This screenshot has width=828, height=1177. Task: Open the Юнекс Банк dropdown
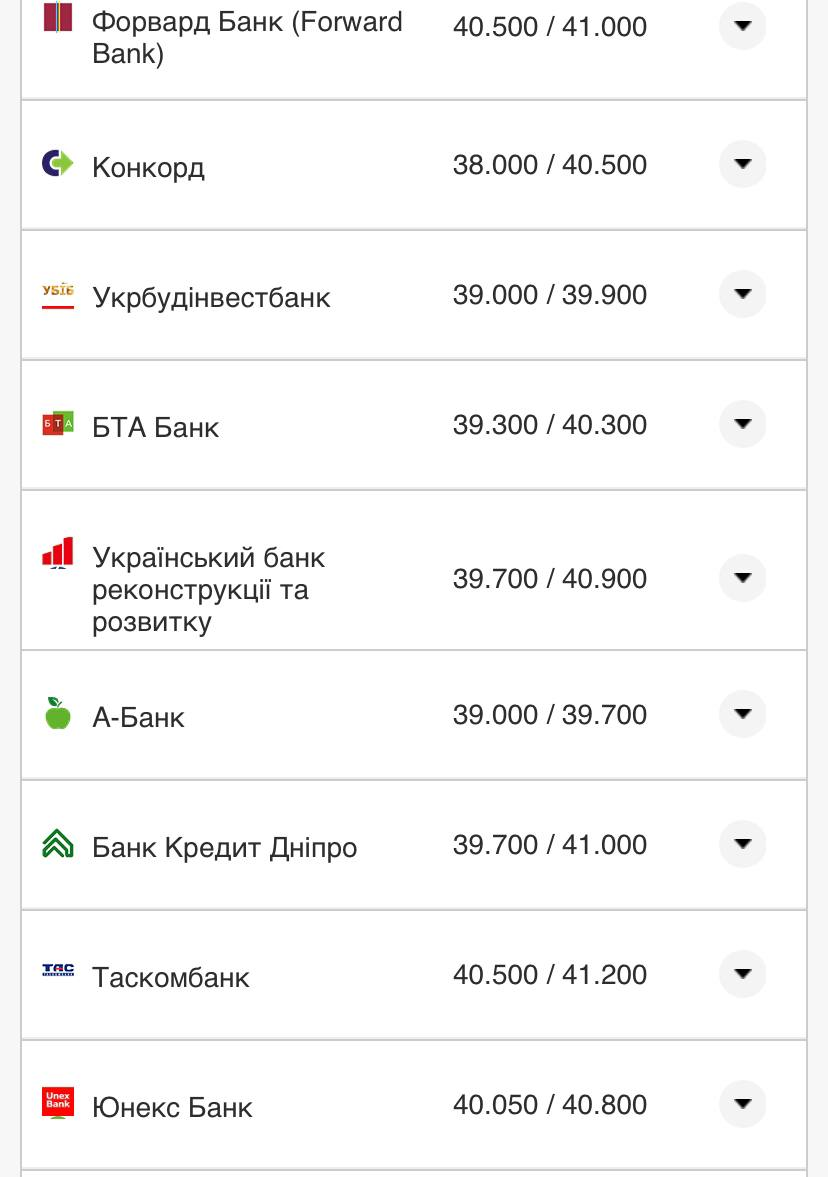pos(742,1104)
